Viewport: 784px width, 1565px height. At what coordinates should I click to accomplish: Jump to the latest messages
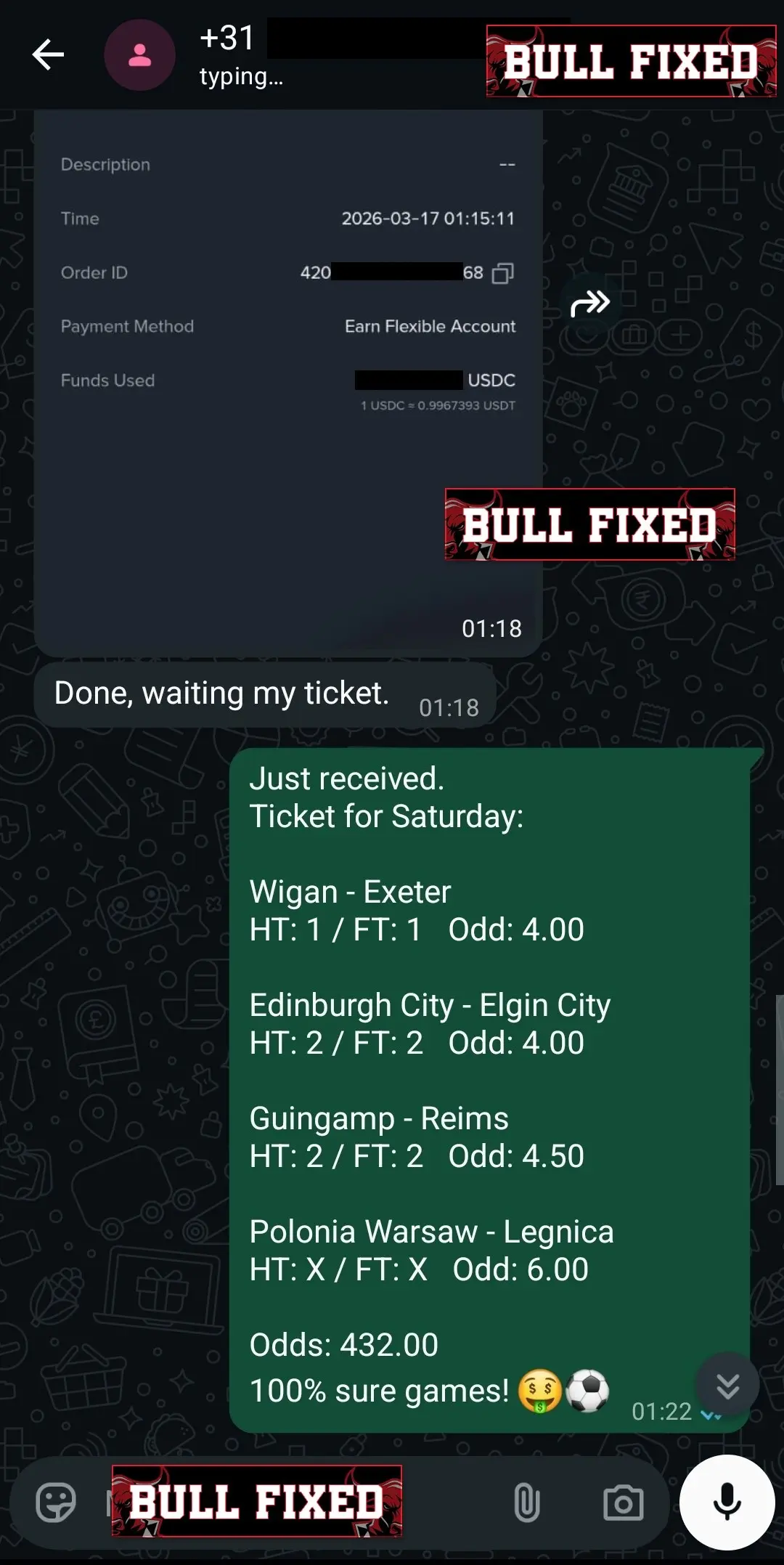coord(727,1386)
